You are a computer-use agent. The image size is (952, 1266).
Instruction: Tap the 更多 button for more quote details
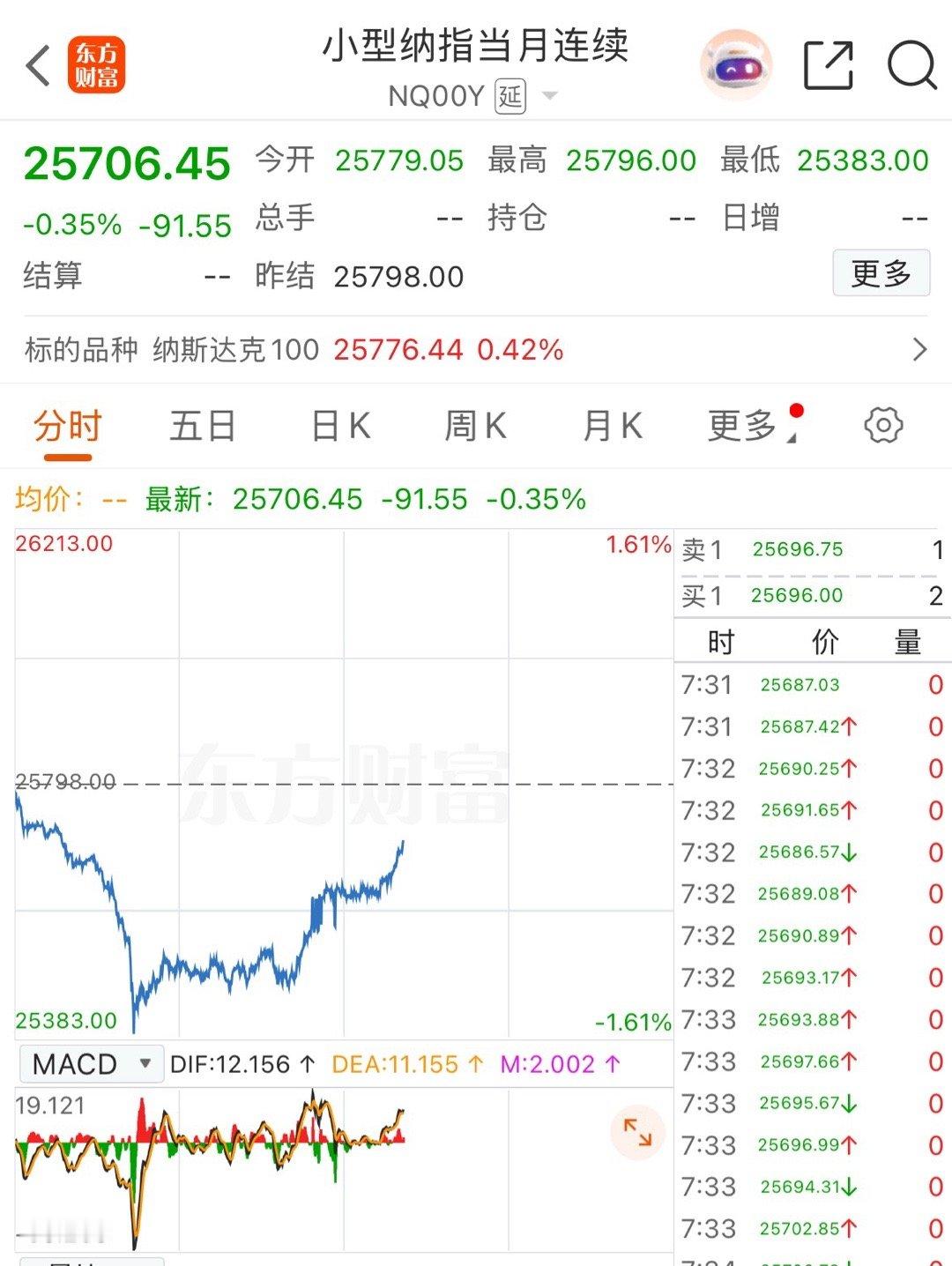point(882,274)
